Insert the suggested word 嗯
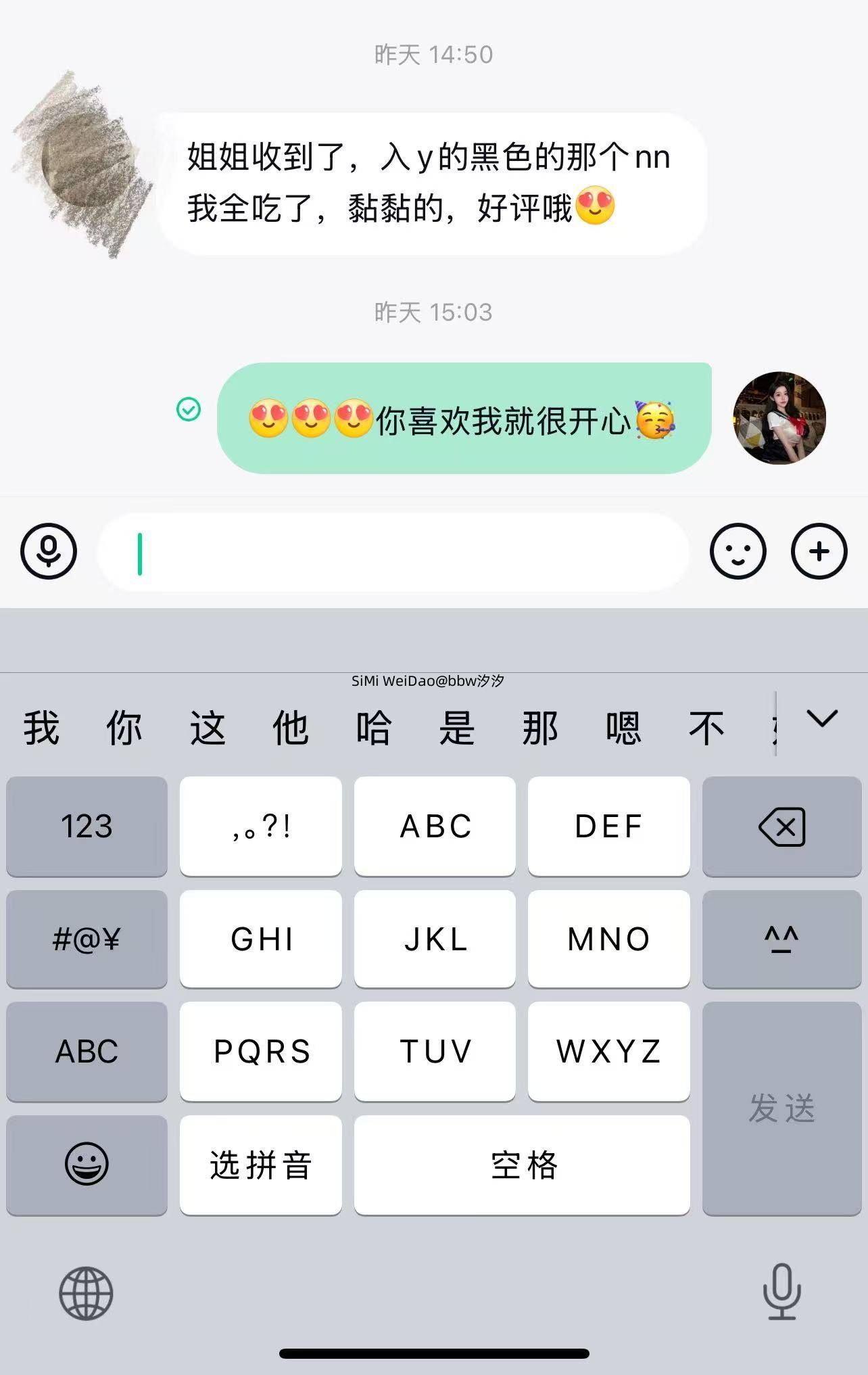868x1375 pixels. pyautogui.click(x=623, y=728)
